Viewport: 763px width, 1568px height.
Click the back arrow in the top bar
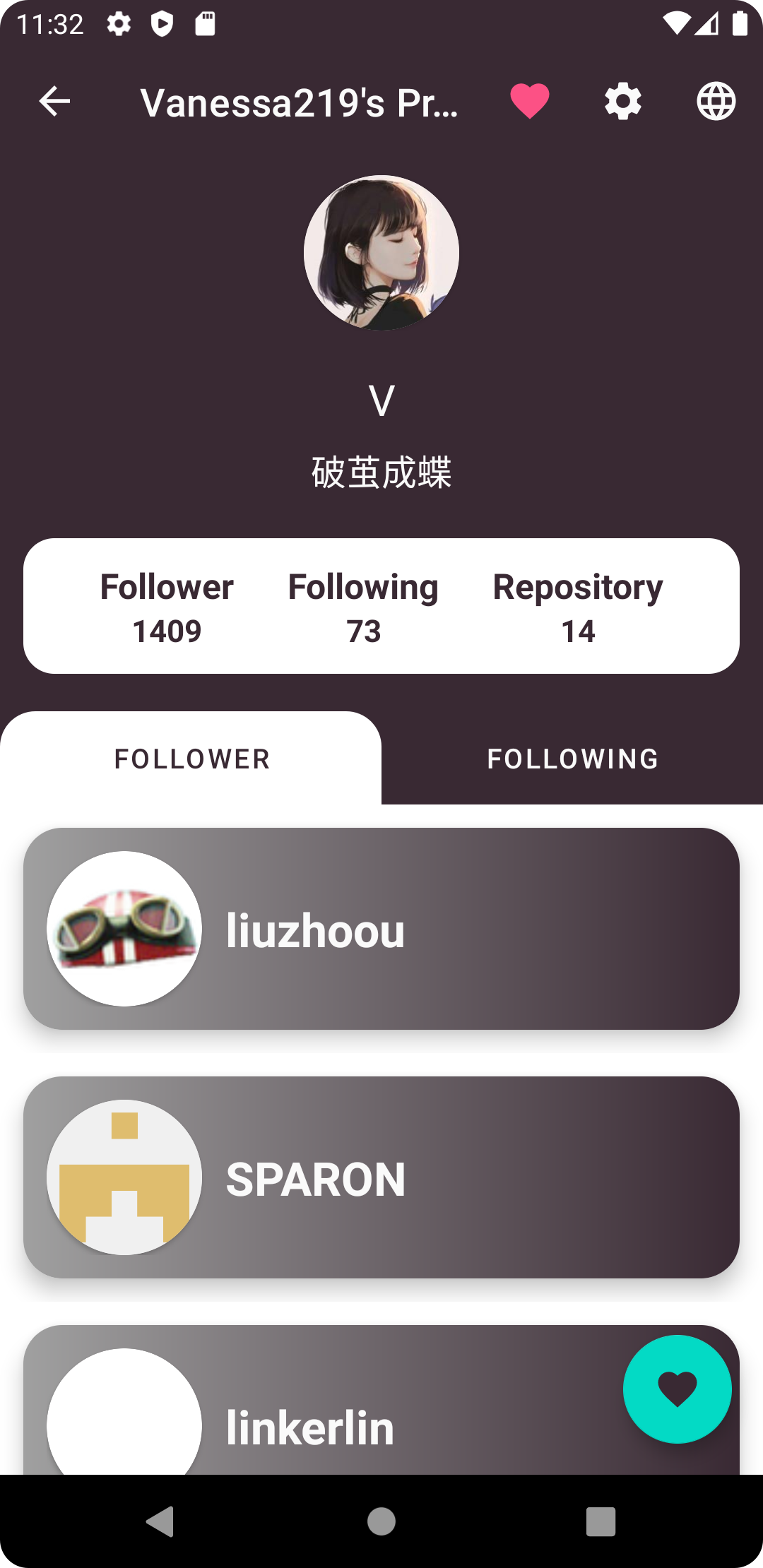(x=54, y=100)
